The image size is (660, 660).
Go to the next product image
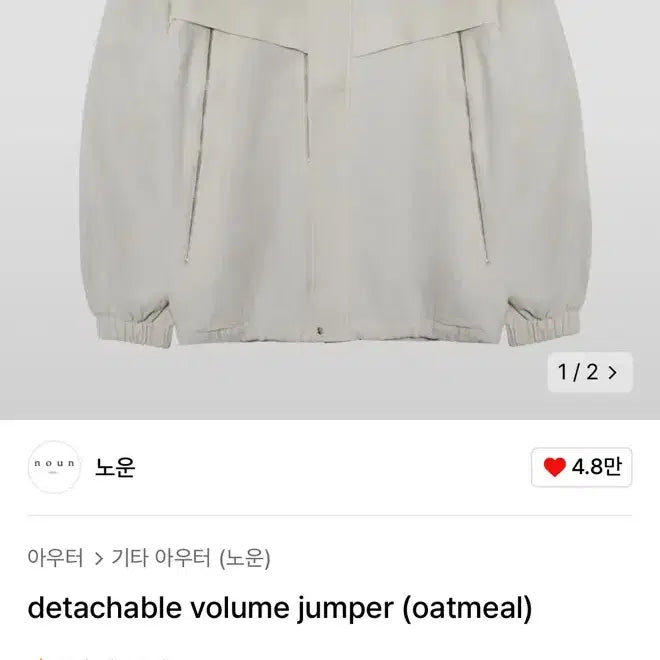(x=612, y=373)
